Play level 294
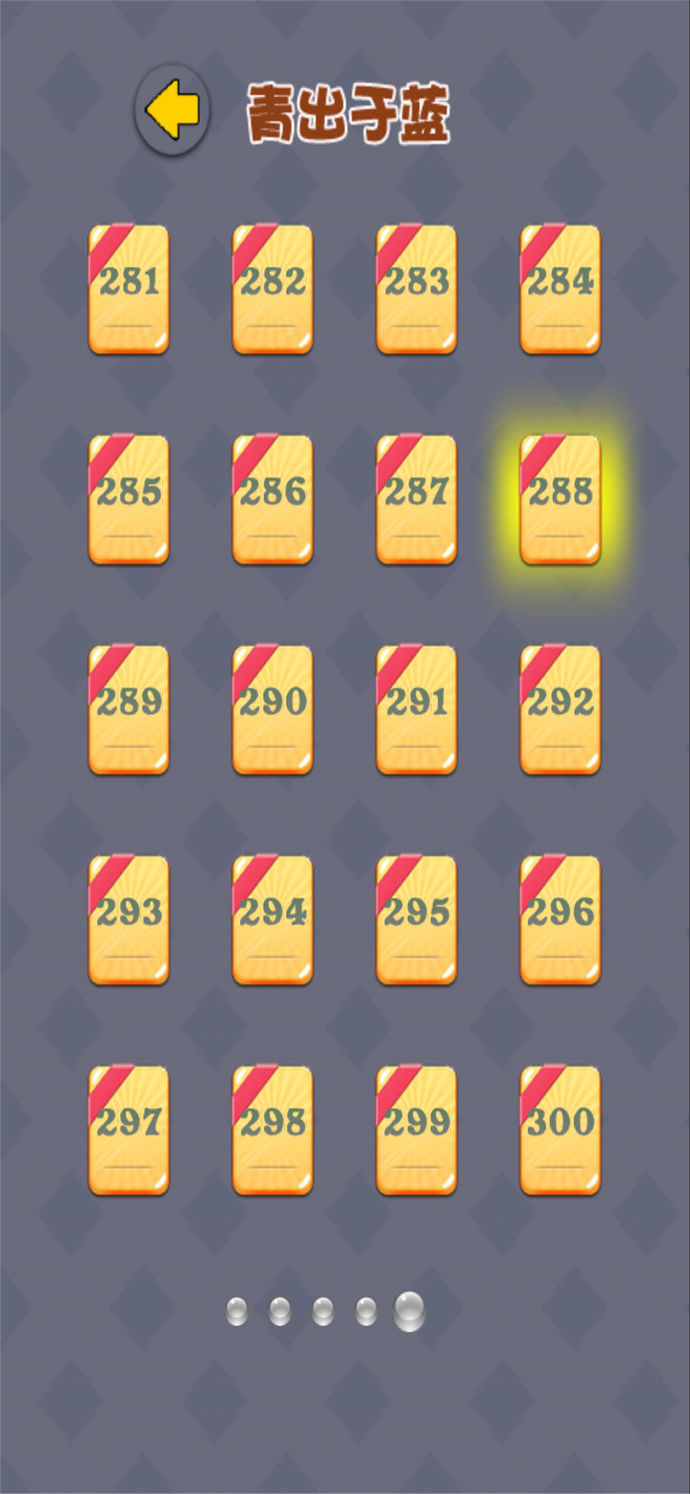Viewport: 690px width, 1494px height. point(273,919)
